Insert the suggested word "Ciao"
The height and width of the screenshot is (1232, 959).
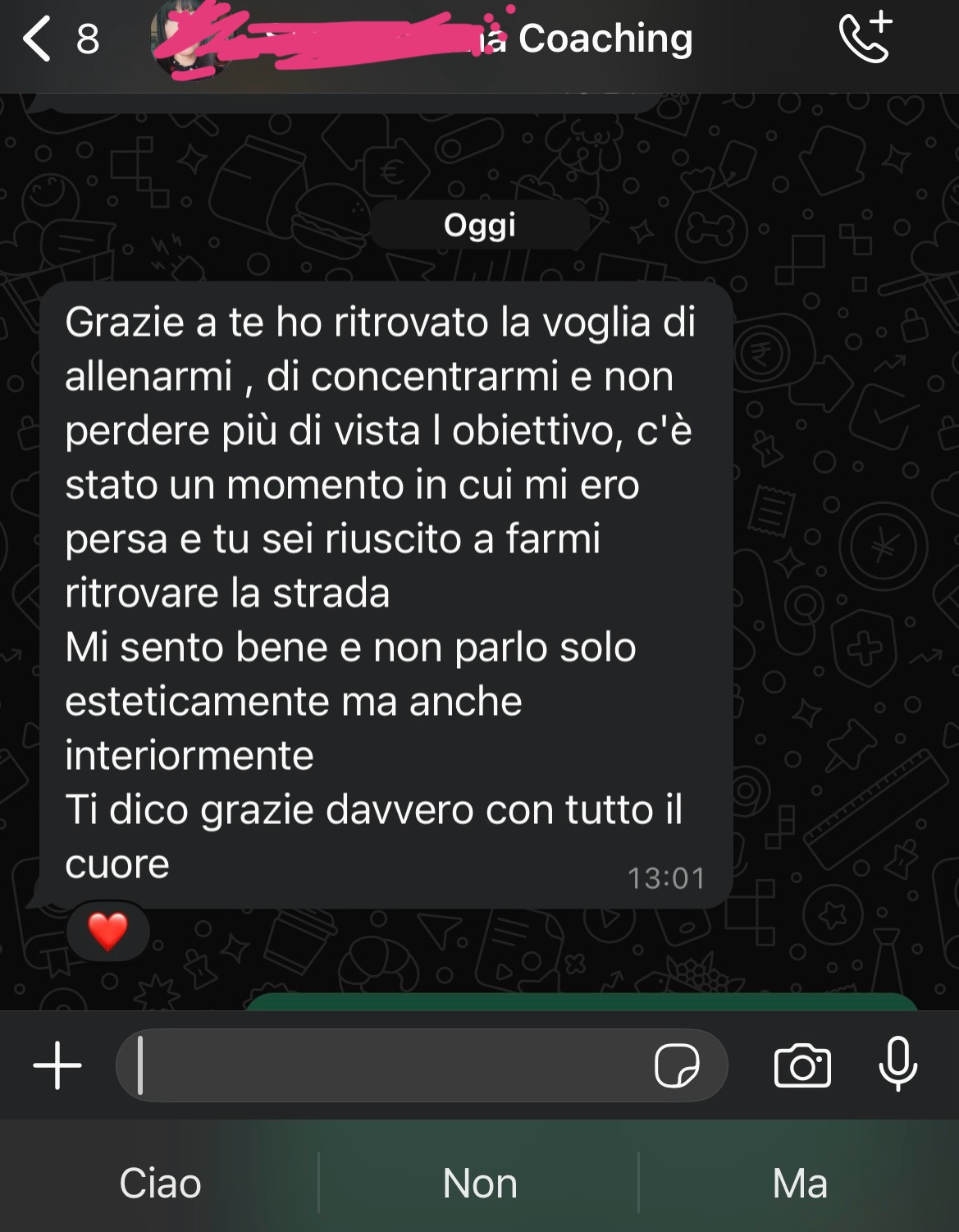point(160,1183)
